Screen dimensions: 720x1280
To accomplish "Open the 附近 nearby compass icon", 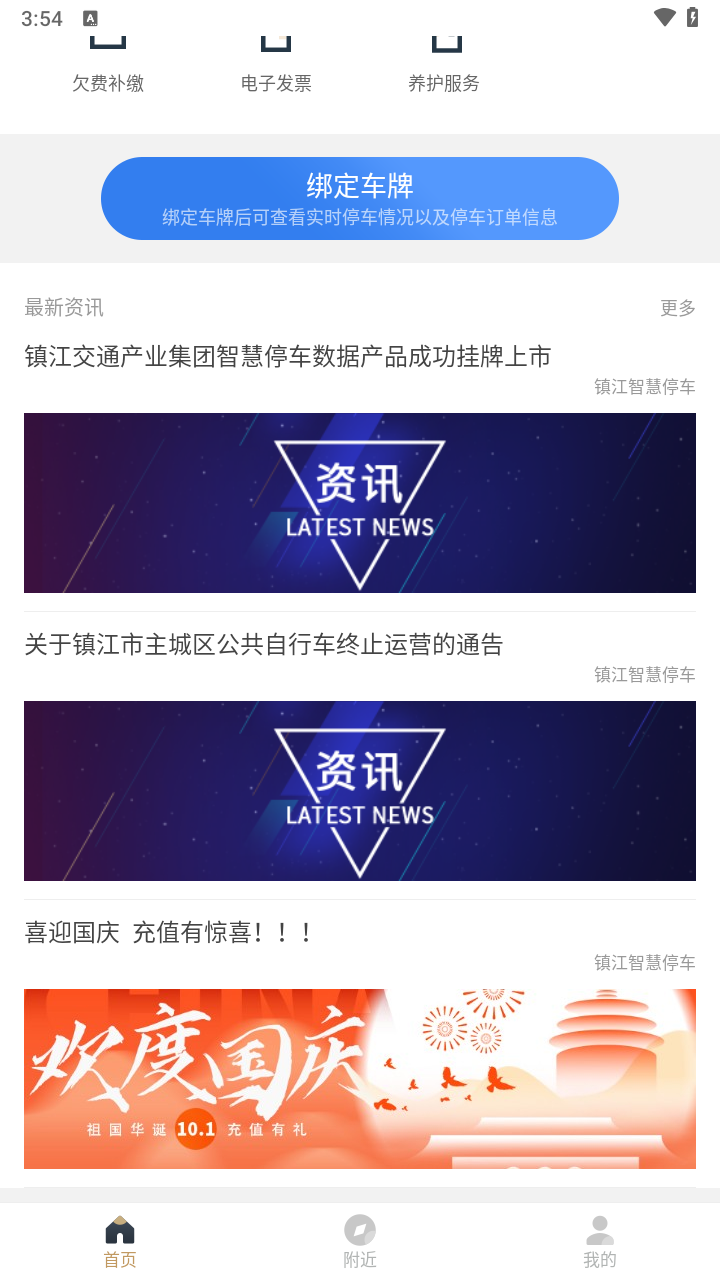I will [359, 1229].
